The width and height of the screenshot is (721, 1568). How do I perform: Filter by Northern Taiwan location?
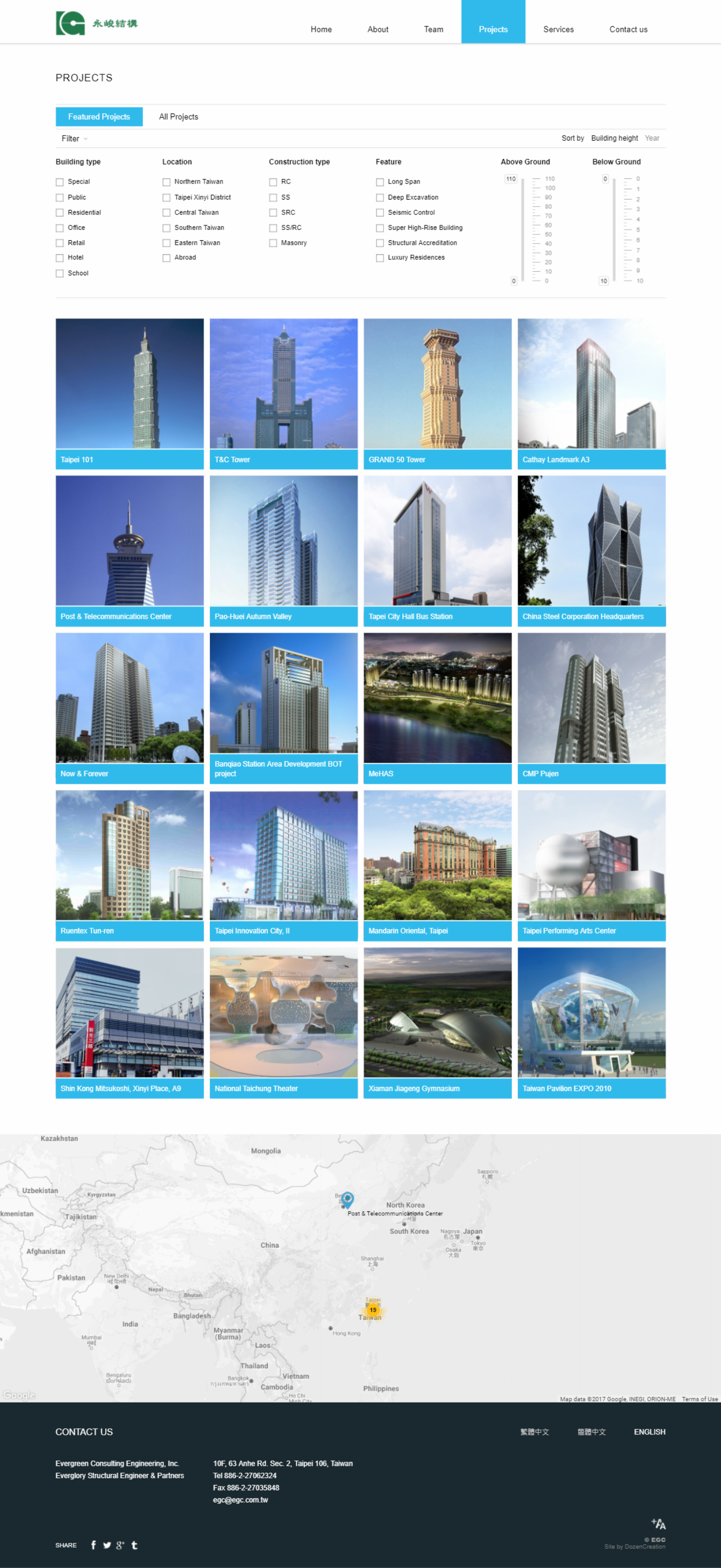[166, 182]
